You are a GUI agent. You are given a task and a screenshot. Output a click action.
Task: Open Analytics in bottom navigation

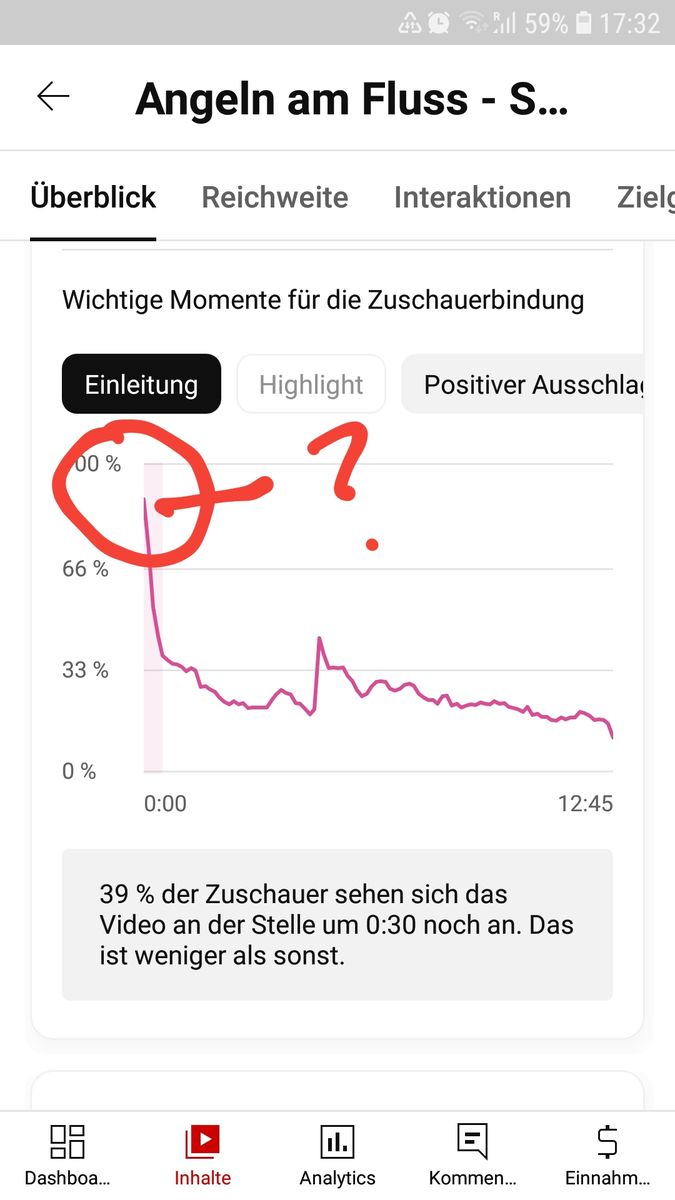(x=337, y=1155)
